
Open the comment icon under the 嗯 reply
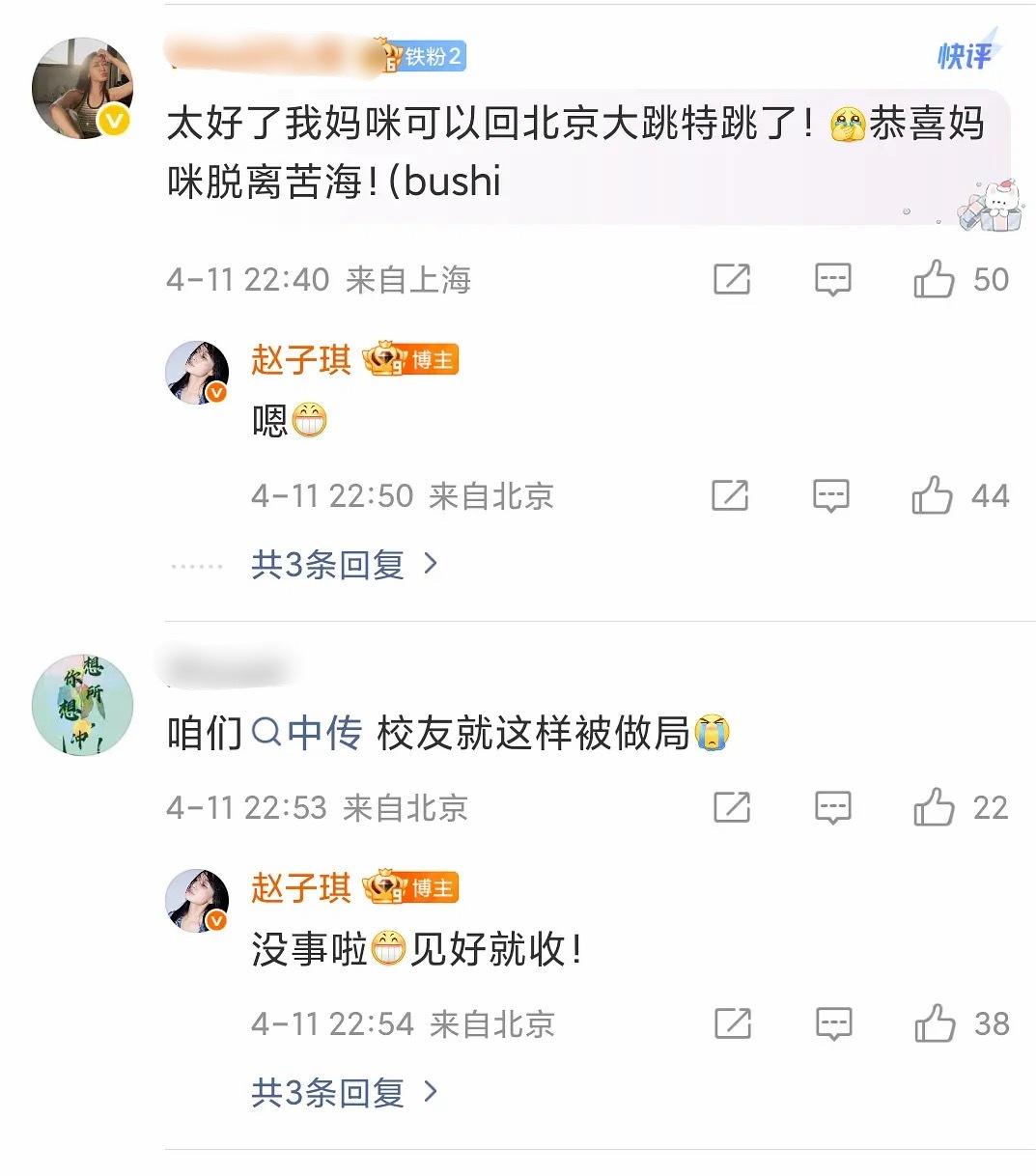[828, 496]
